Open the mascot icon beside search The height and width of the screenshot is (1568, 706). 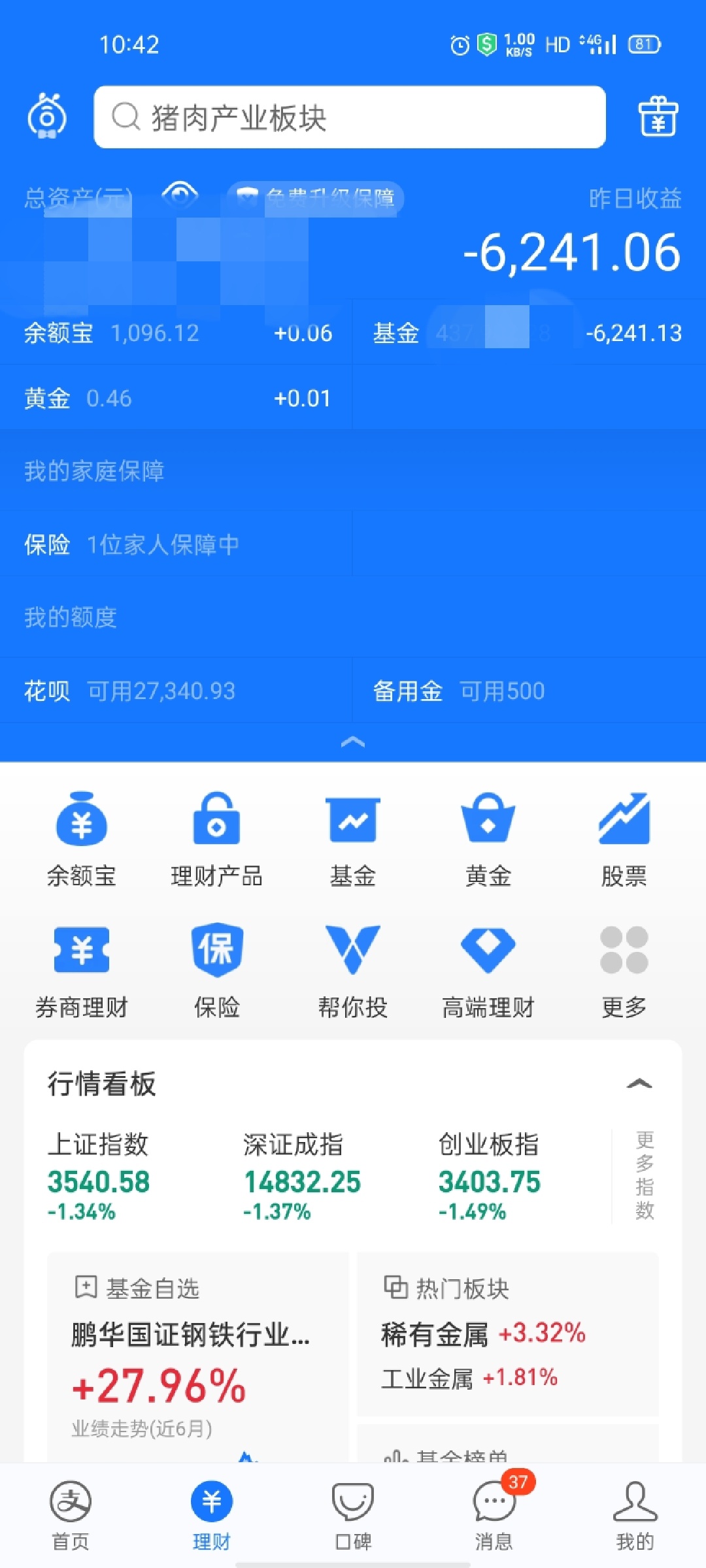point(47,116)
